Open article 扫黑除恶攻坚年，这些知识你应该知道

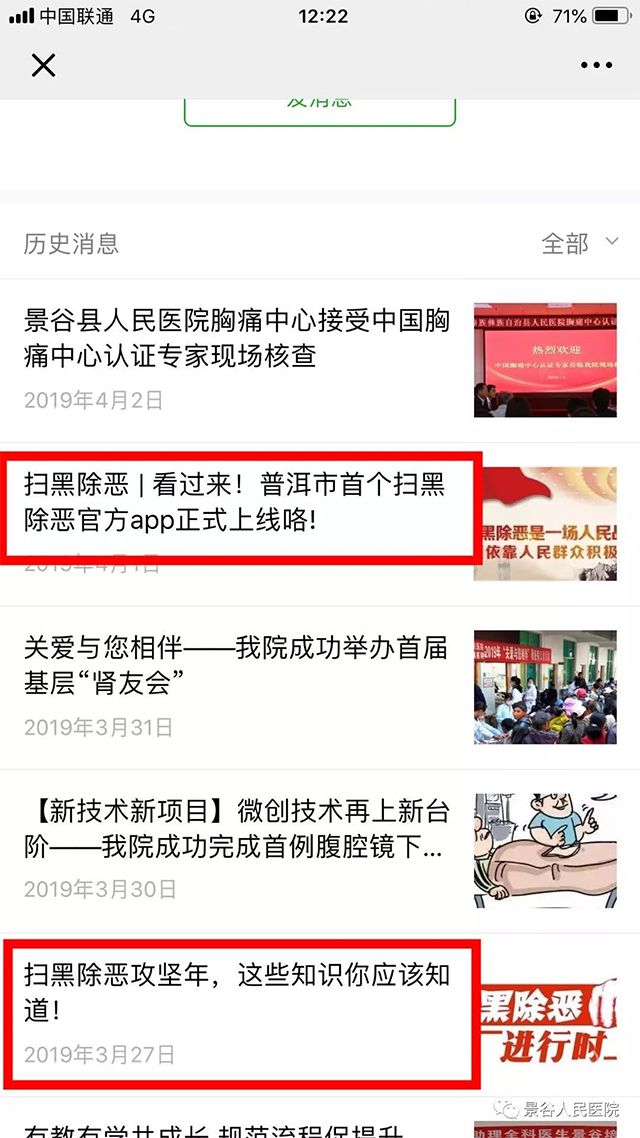237,993
